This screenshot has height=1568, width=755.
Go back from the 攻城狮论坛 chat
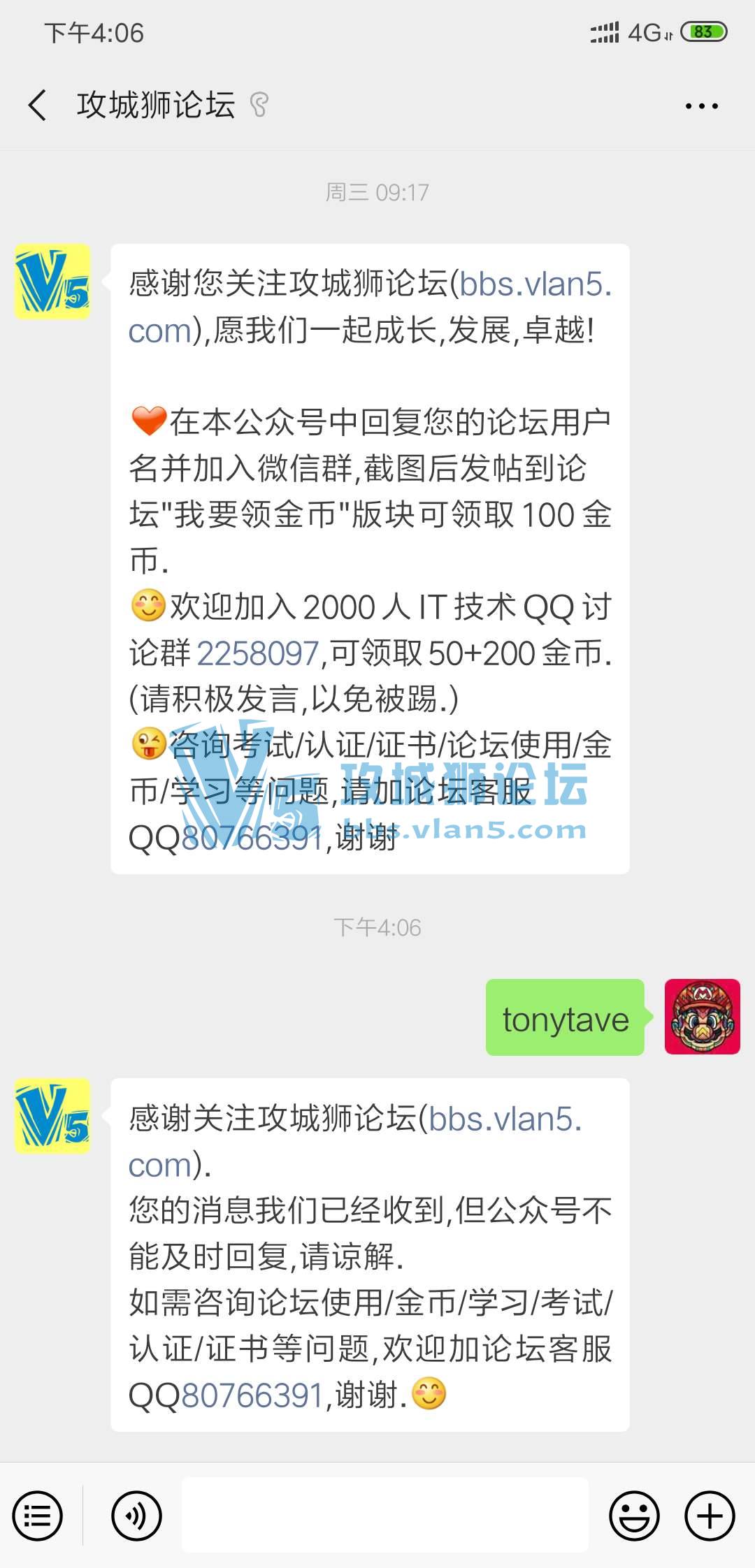click(x=38, y=106)
